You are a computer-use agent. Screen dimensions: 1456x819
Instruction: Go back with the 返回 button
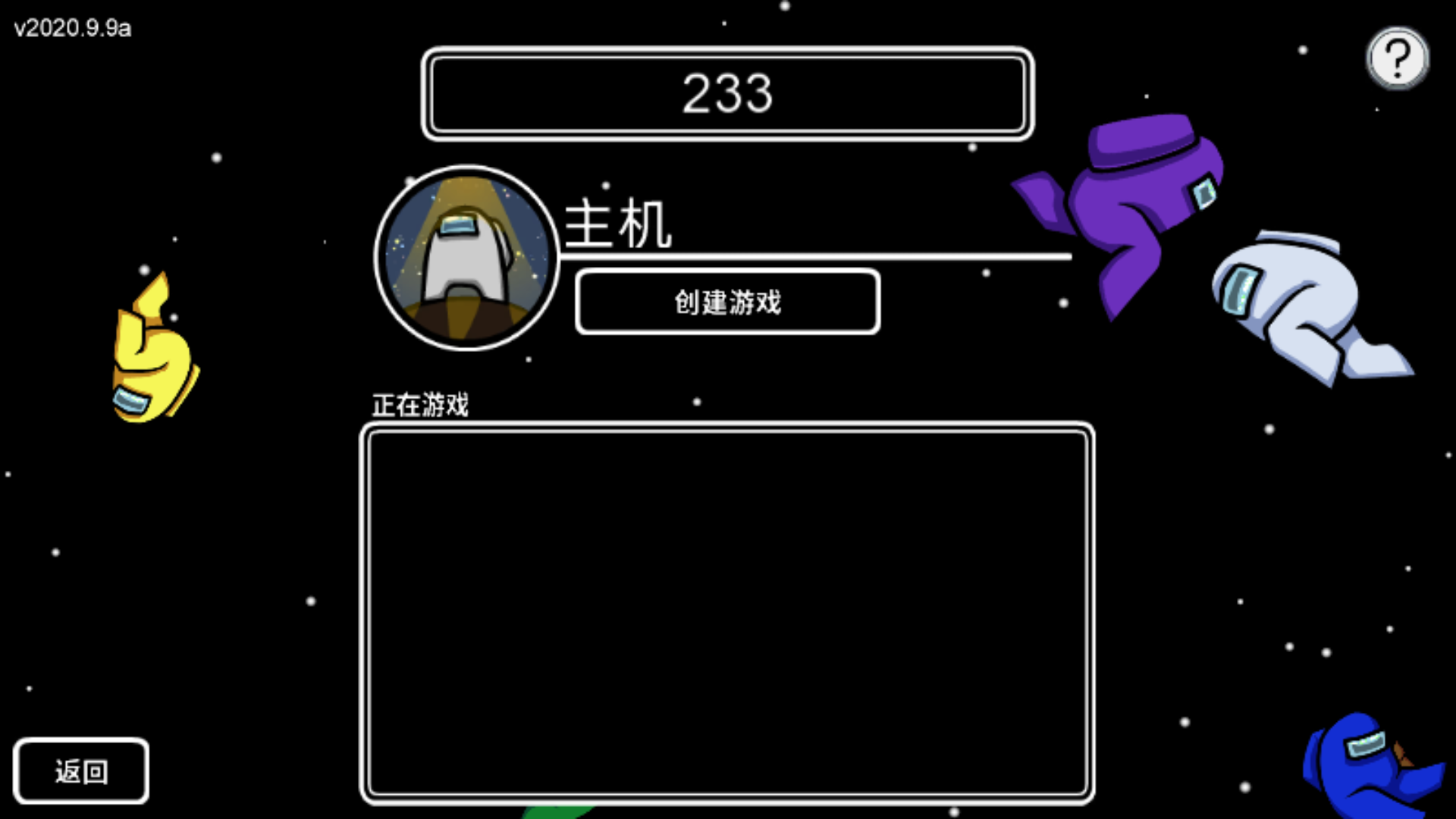point(81,771)
